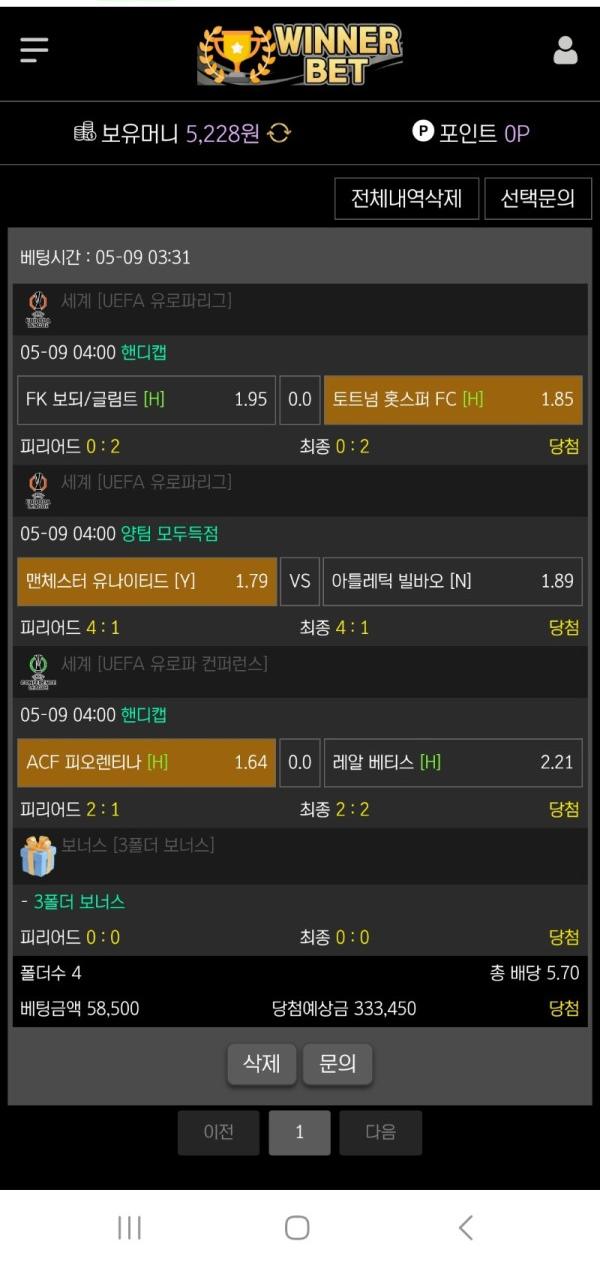Delete this bet slip with 삭제
The width and height of the screenshot is (600, 1264).
click(262, 1063)
